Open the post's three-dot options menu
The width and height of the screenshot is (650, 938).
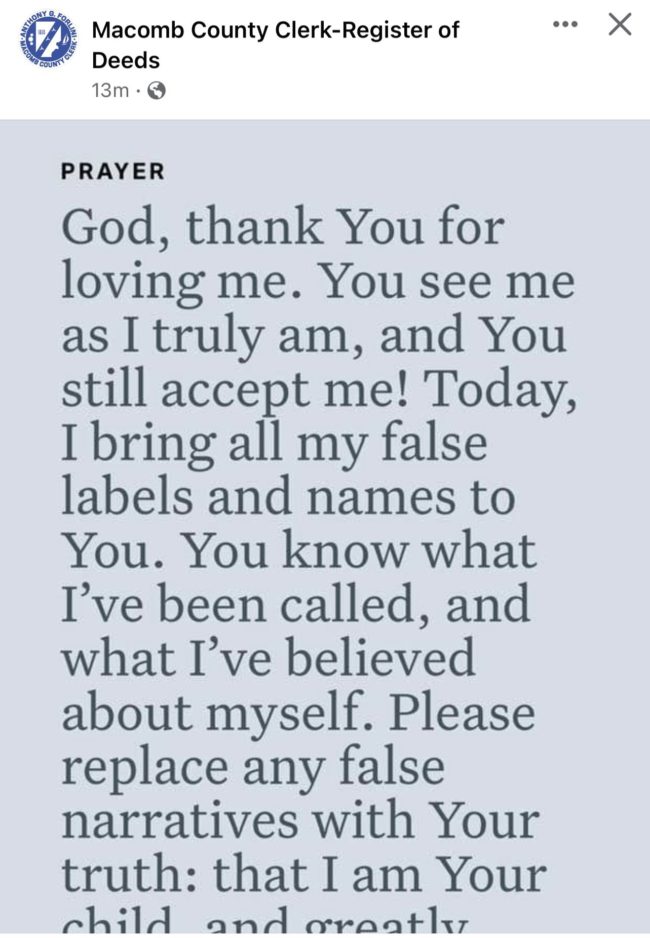(x=565, y=24)
